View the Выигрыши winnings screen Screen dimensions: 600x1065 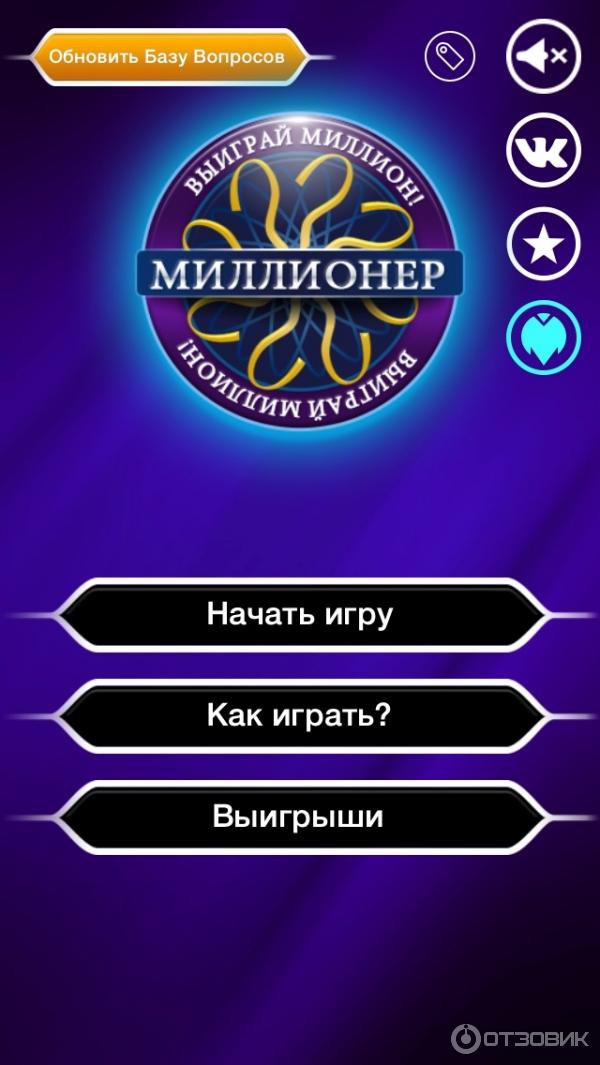(x=299, y=817)
